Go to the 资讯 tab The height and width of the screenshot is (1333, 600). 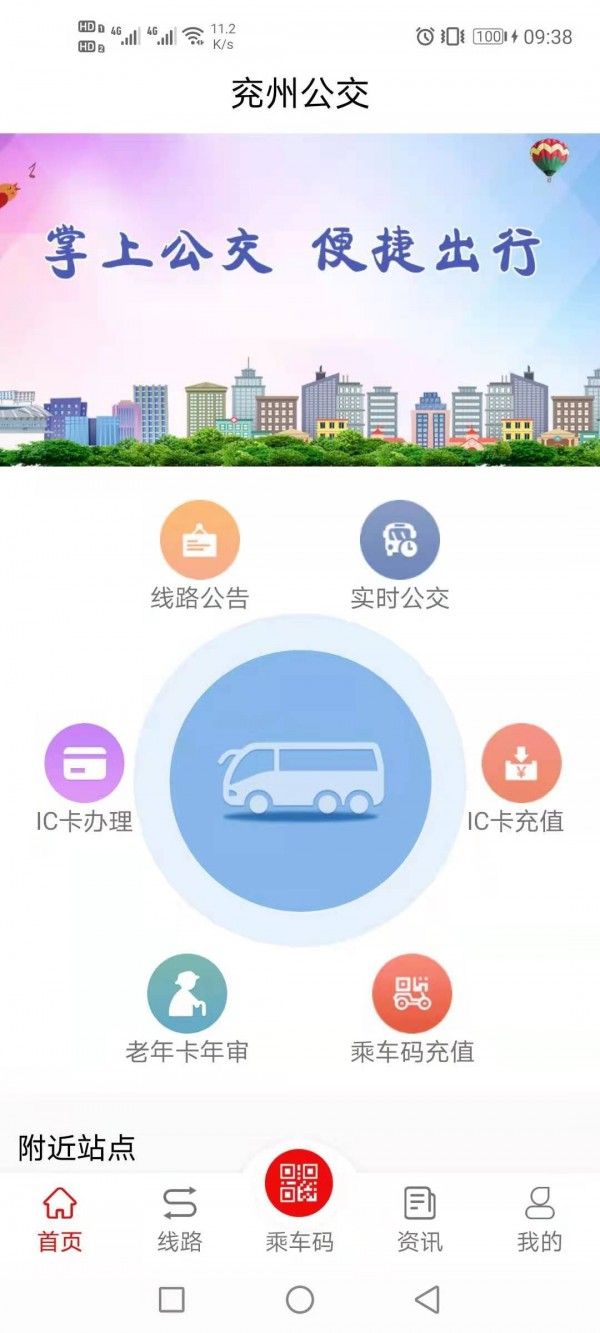click(420, 1218)
